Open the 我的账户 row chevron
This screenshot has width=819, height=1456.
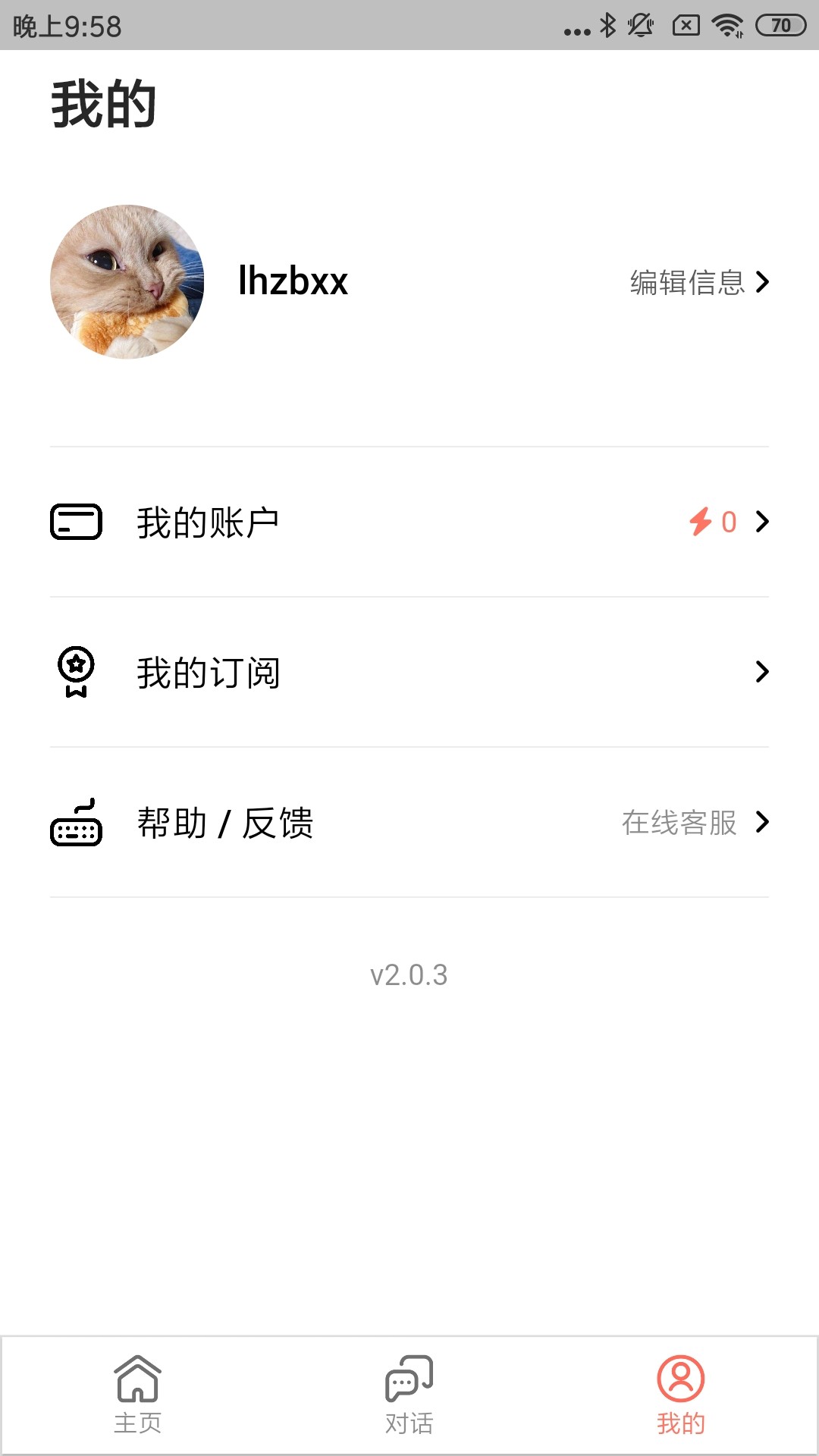[764, 521]
